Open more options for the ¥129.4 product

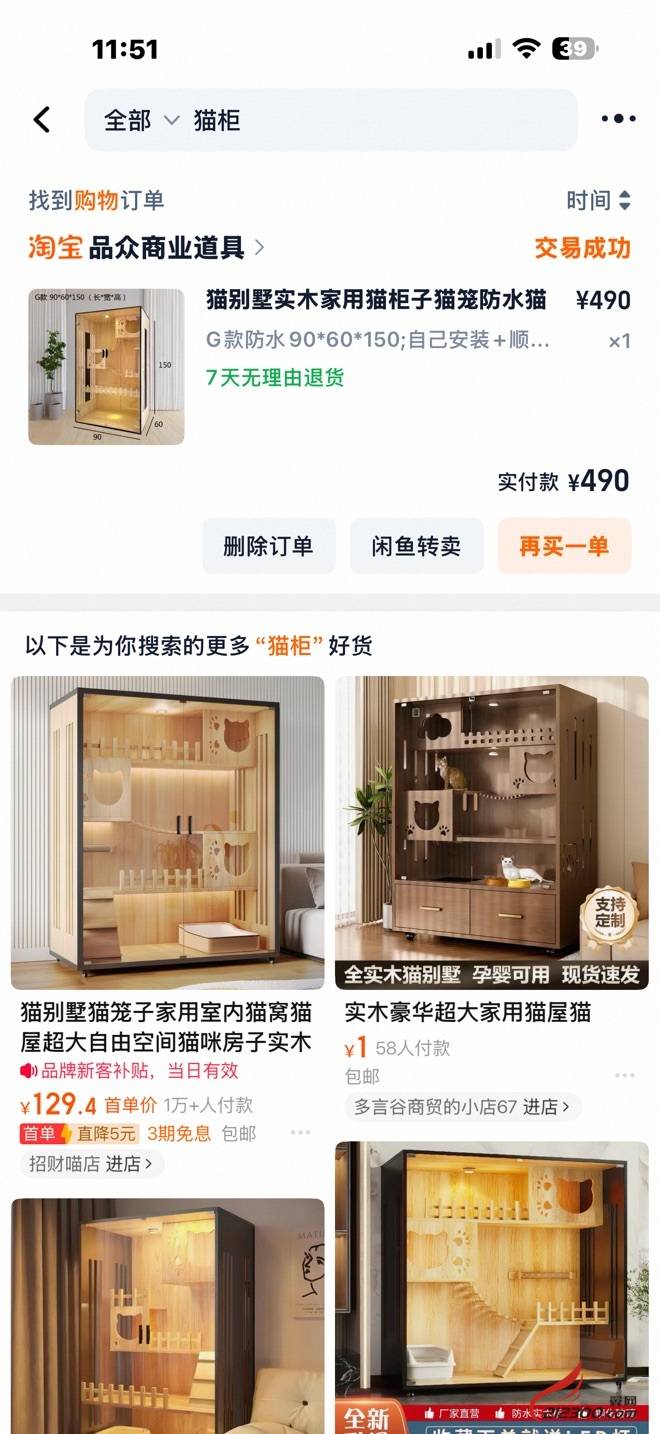tap(300, 1133)
